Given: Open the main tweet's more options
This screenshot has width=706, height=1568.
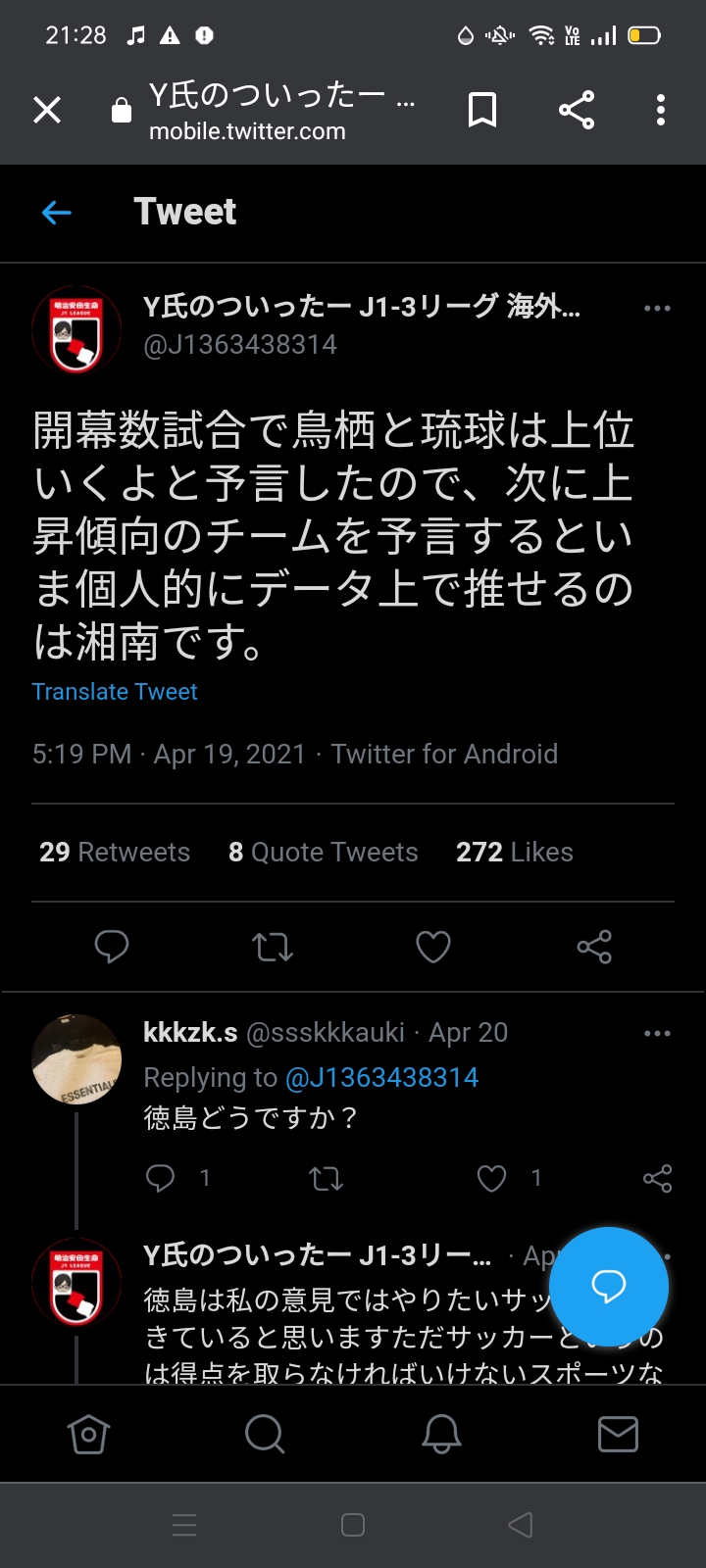Looking at the screenshot, I should click(x=657, y=309).
